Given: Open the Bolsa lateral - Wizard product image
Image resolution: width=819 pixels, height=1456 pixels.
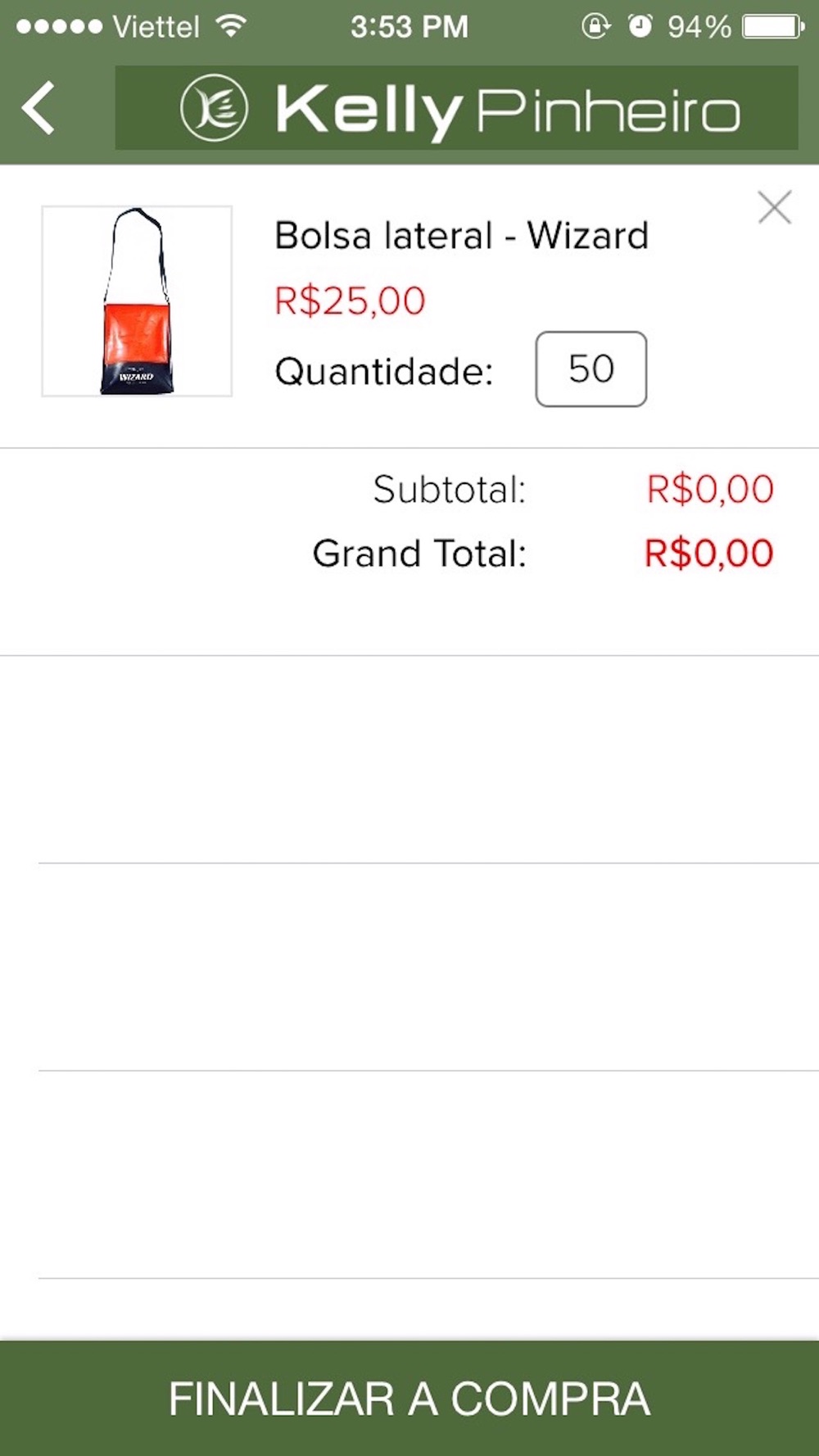Looking at the screenshot, I should 137,301.
